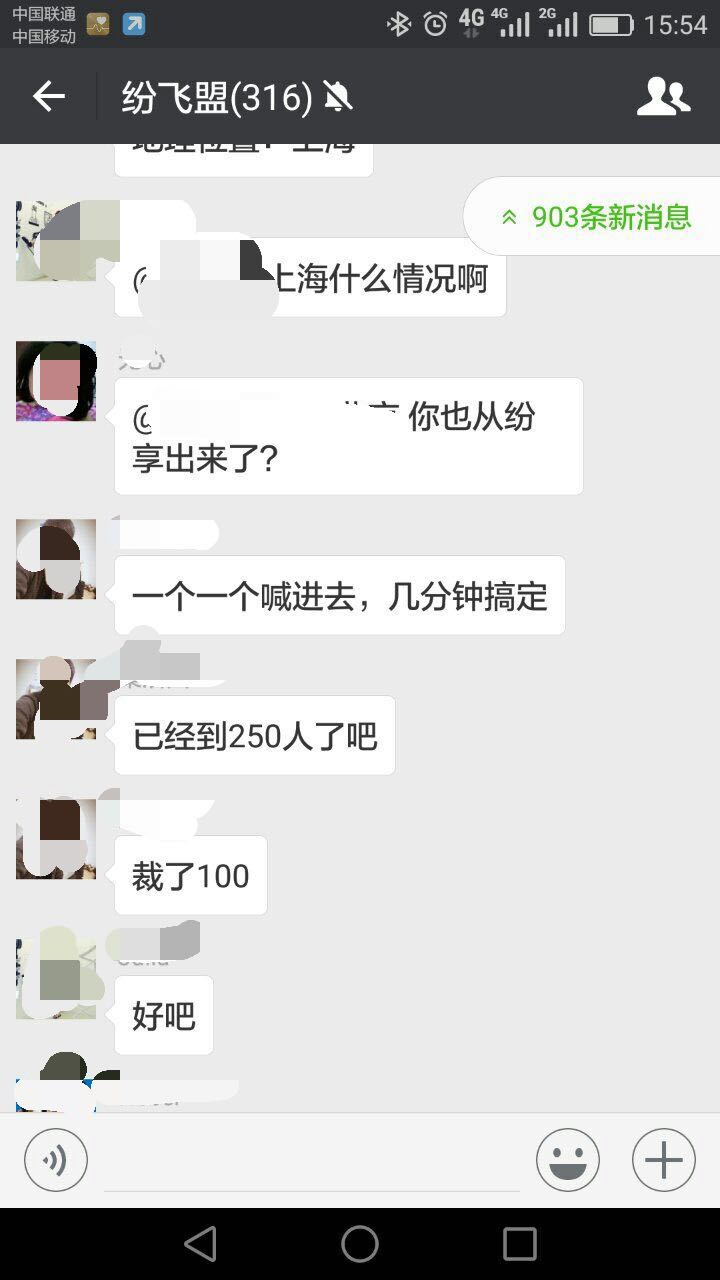
Task: Tap the message text input field
Action: click(312, 1162)
